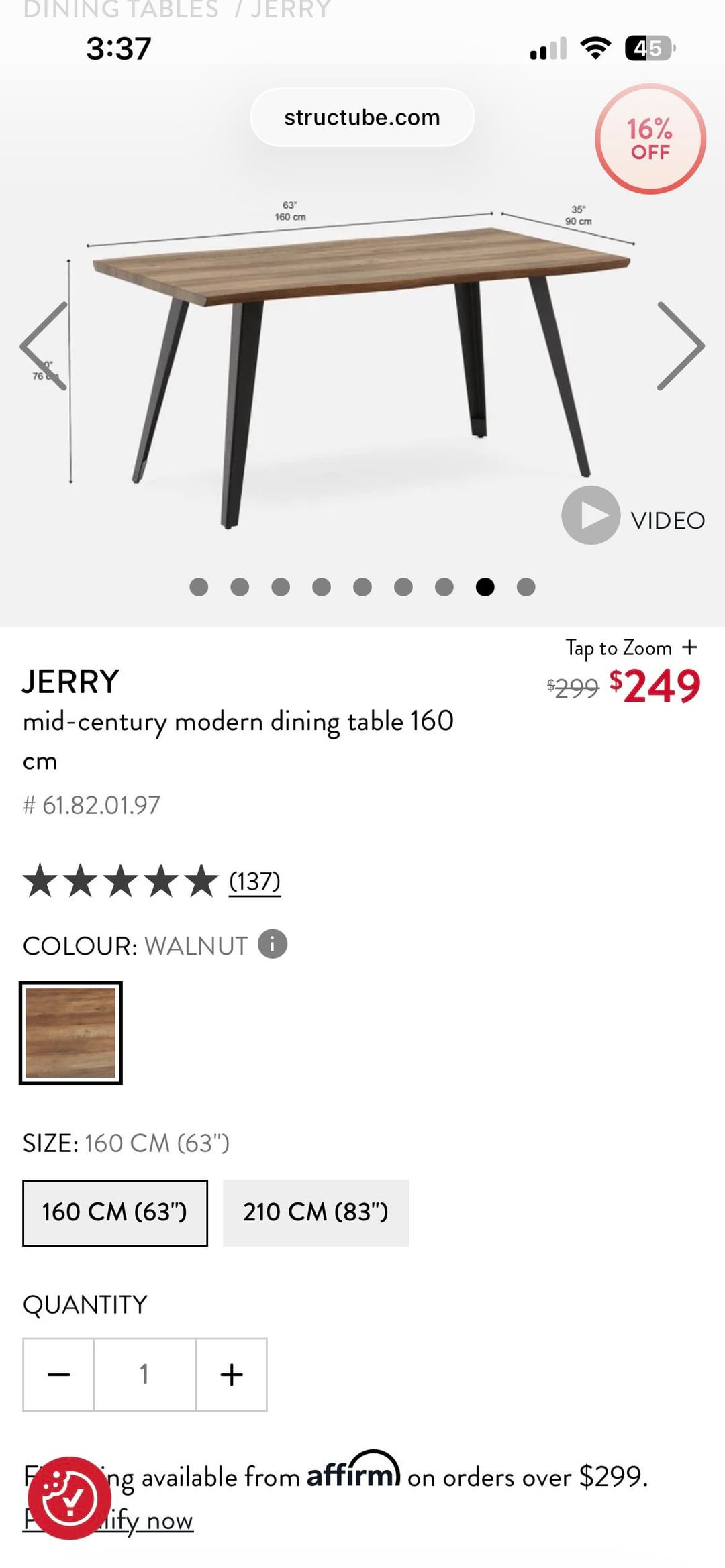Tap to Zoom on the table image
Image resolution: width=725 pixels, height=1568 pixels.
(631, 647)
